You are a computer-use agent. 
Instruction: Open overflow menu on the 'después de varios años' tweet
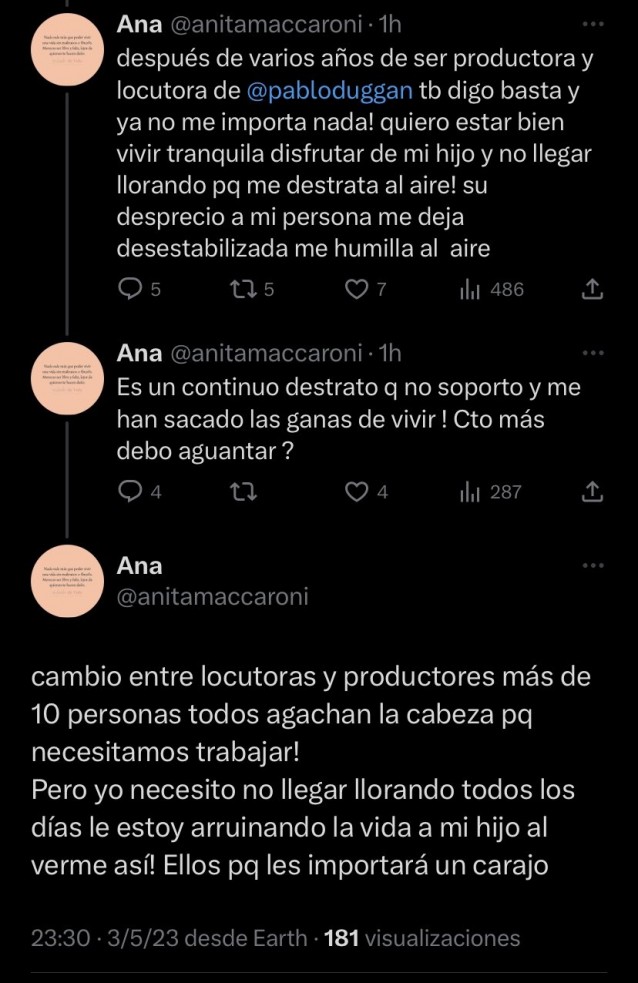(x=593, y=22)
